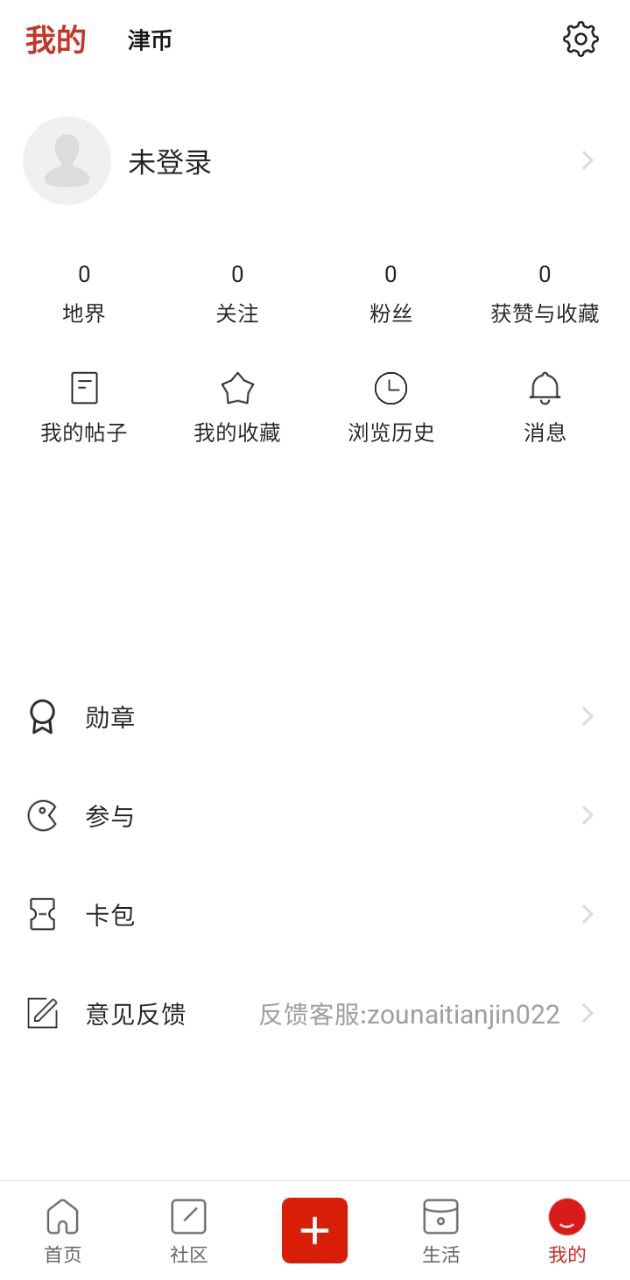
Task: Open 消息 notifications bell
Action: coord(545,408)
